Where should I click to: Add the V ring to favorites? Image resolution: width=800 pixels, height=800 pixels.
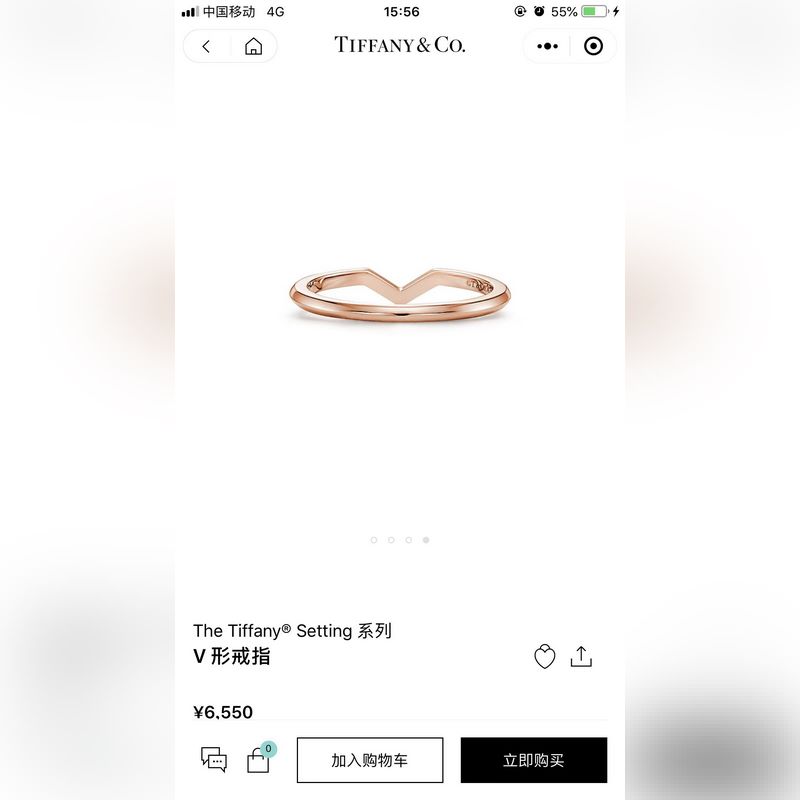click(544, 657)
